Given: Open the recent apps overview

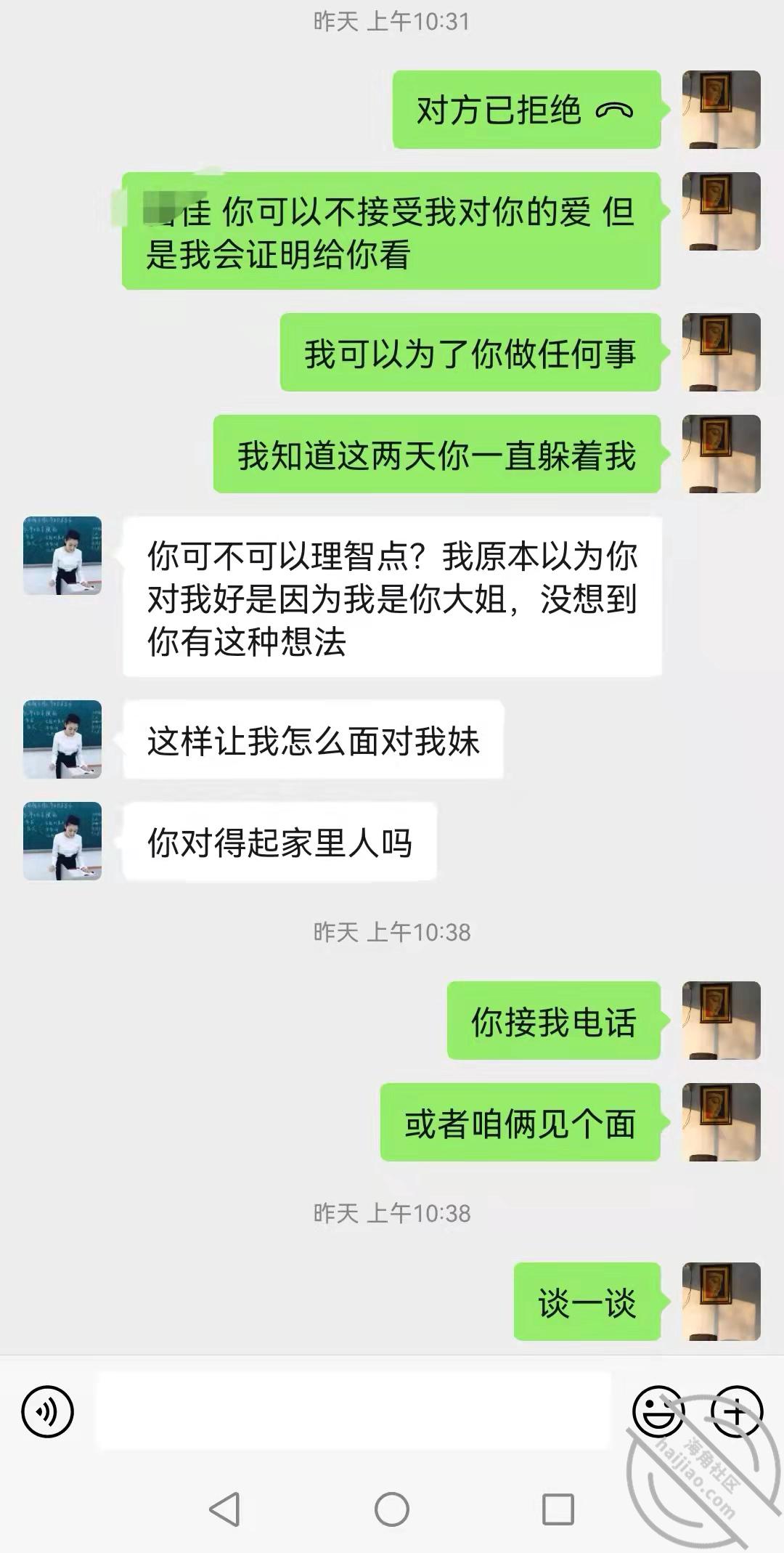Looking at the screenshot, I should point(558,1509).
